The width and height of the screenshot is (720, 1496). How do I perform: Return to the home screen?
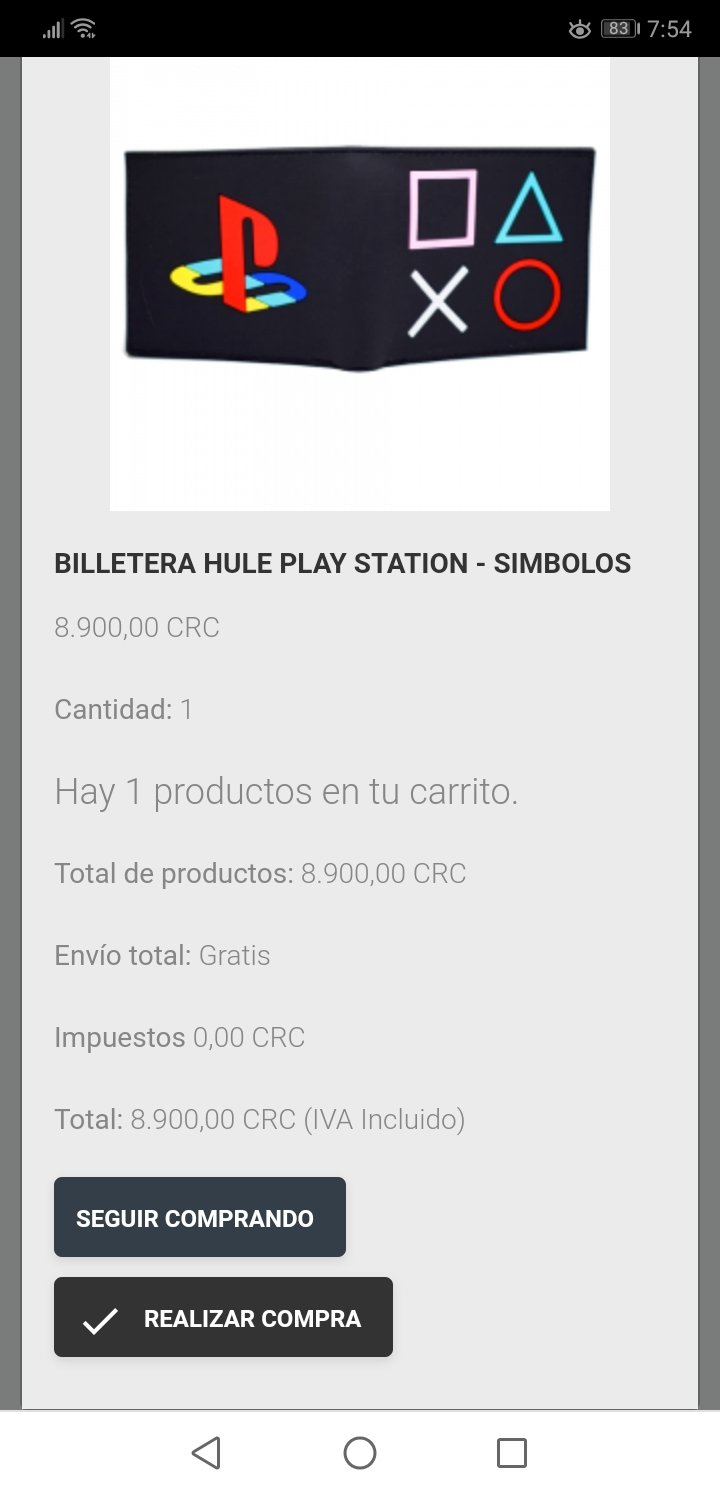click(360, 1452)
